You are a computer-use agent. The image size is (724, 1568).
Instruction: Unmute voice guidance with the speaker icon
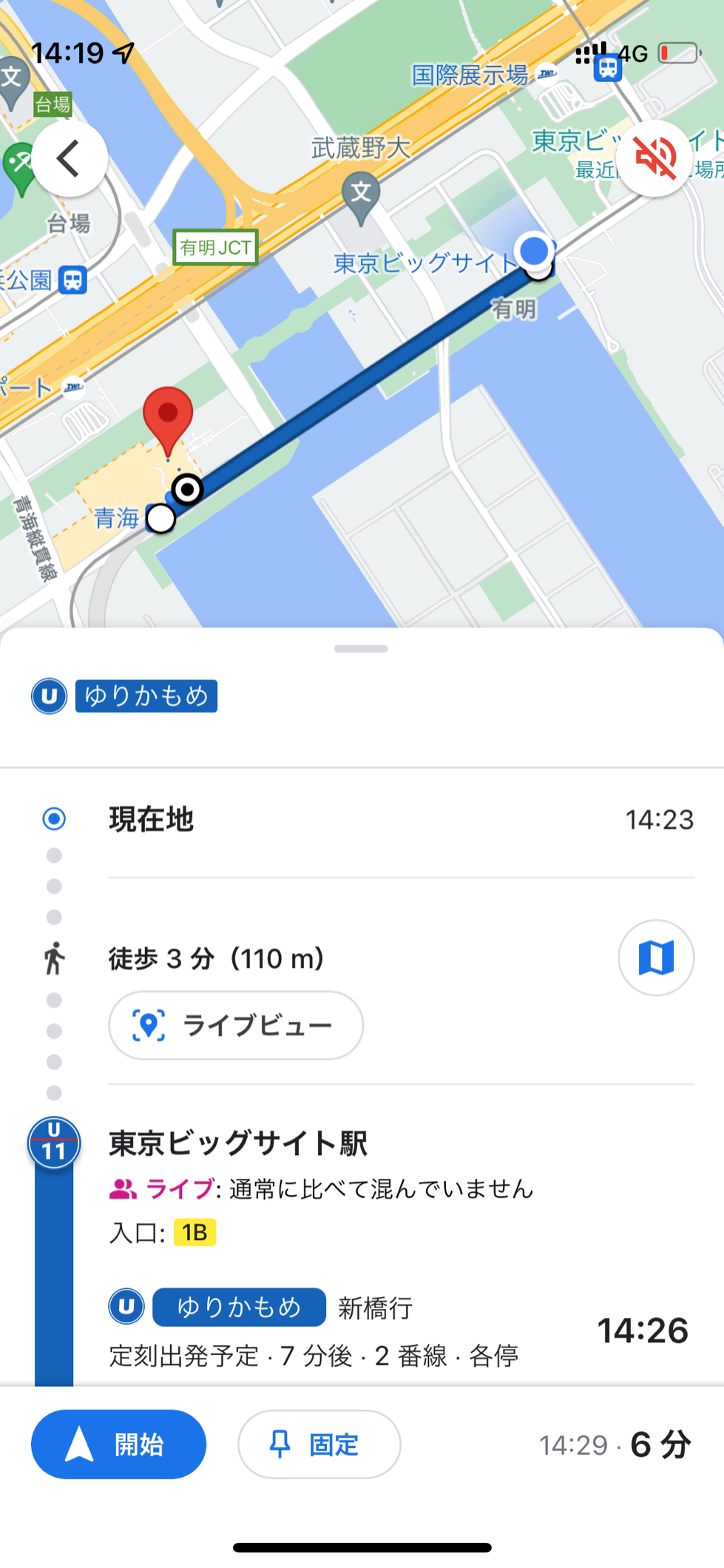pos(655,158)
